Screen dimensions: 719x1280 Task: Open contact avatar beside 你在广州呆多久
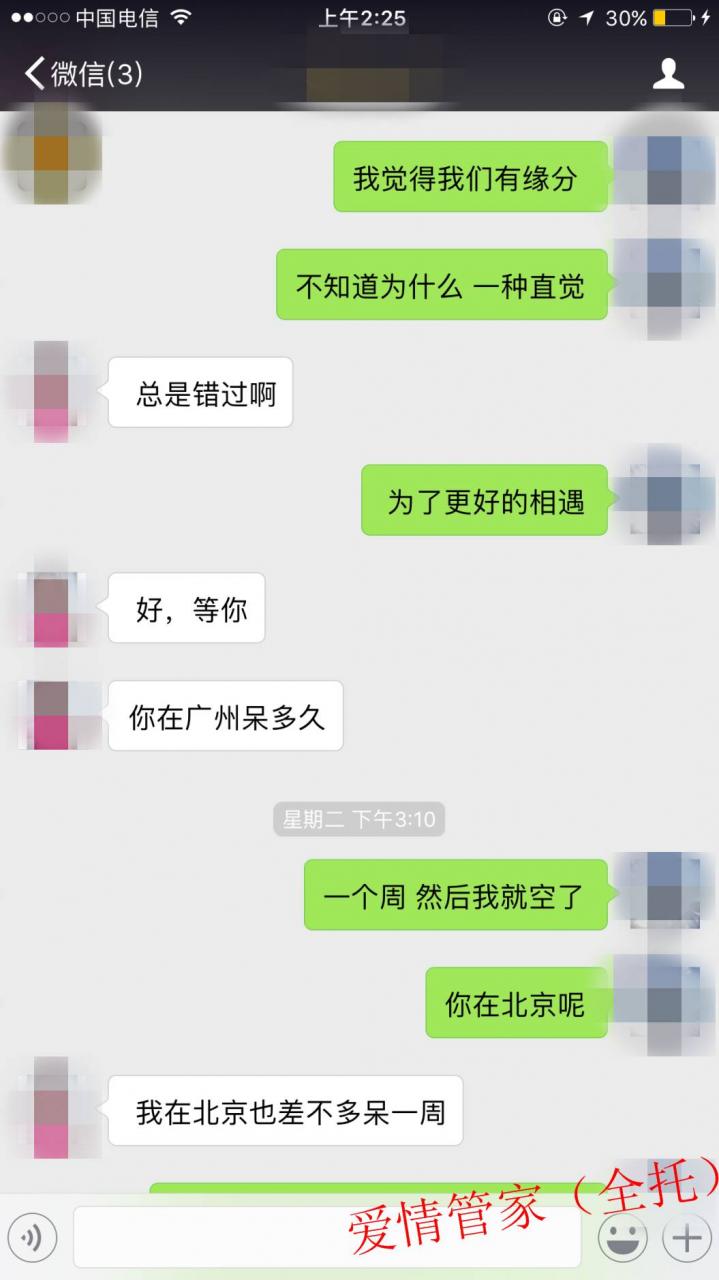point(52,714)
